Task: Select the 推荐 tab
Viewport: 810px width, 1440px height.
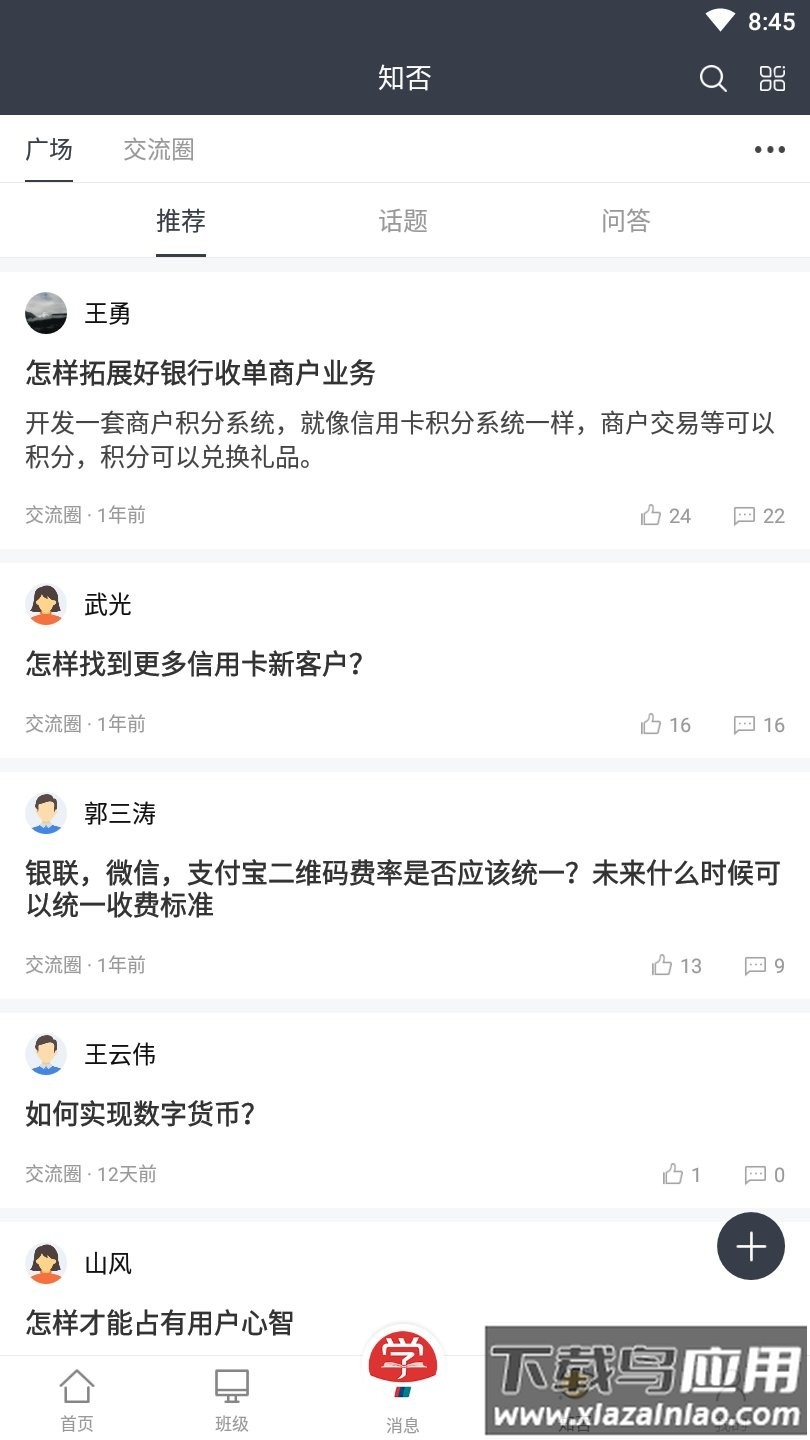Action: (181, 220)
